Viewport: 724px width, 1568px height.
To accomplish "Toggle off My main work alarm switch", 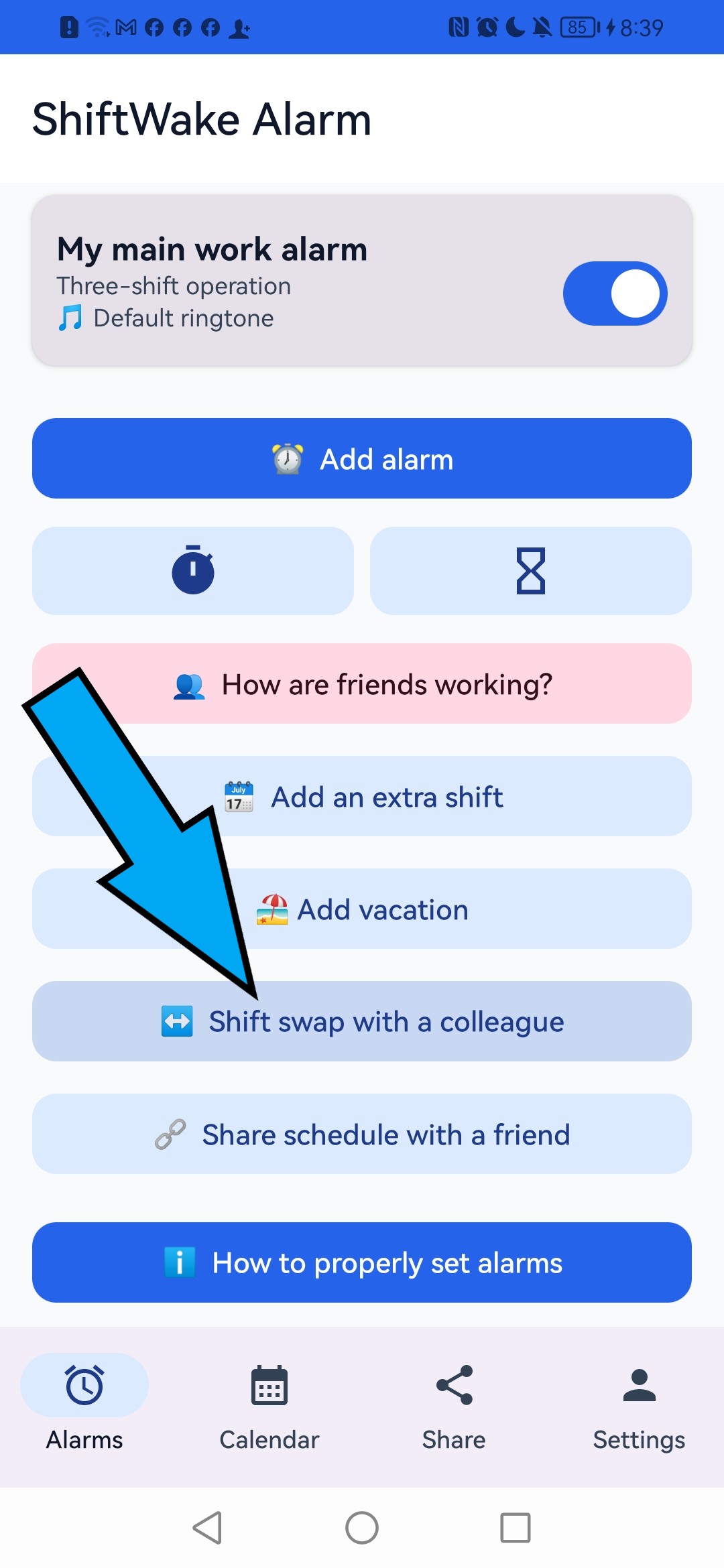I will point(615,293).
